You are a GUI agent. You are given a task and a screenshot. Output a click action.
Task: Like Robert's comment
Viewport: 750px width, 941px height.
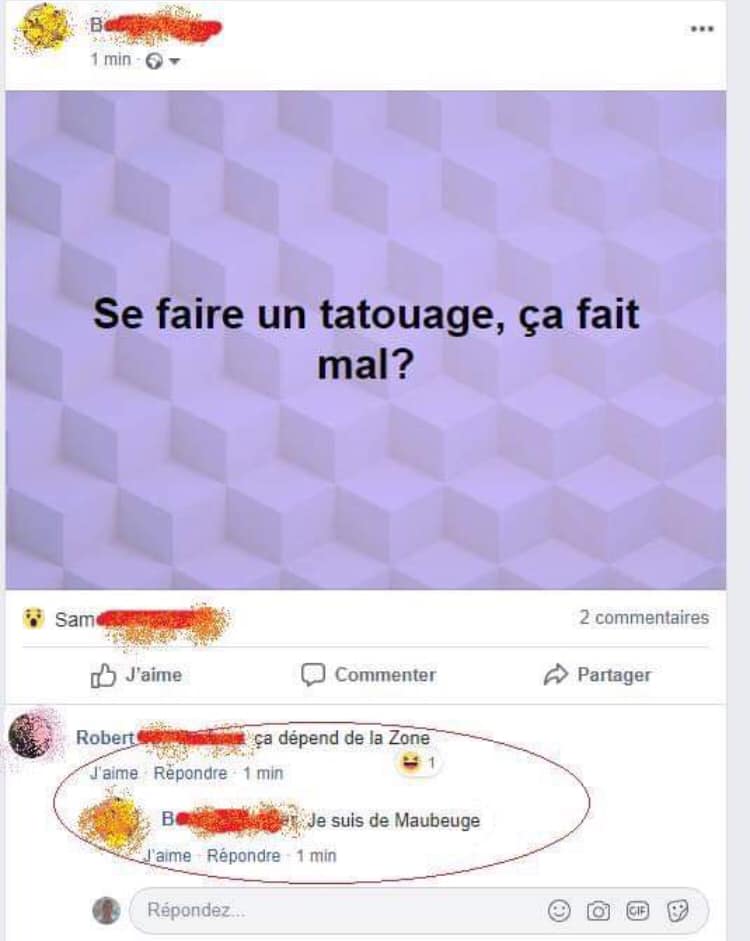coord(113,773)
